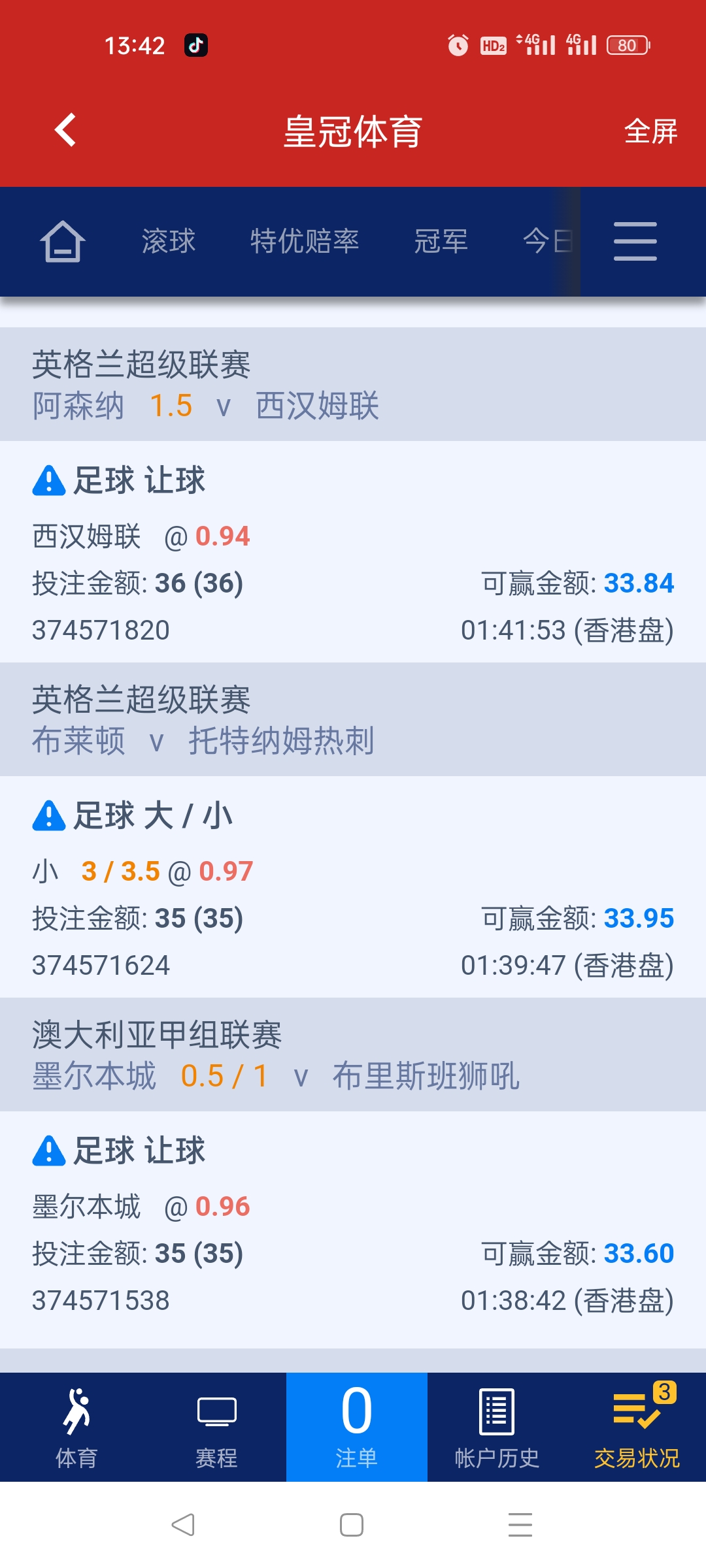The image size is (706, 1568).
Task: Switch to the 特优赔率 tab
Action: tap(305, 241)
